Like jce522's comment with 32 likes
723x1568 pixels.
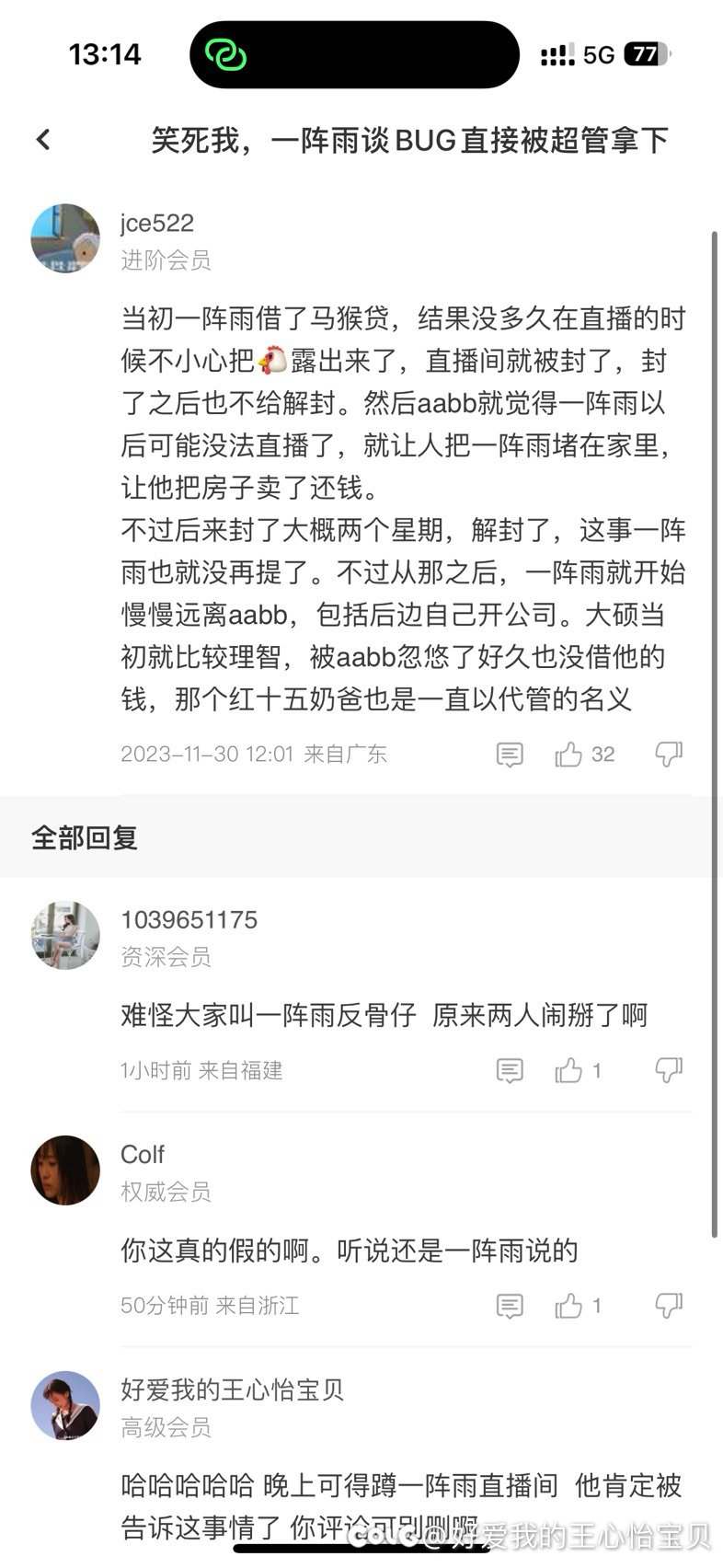click(568, 755)
